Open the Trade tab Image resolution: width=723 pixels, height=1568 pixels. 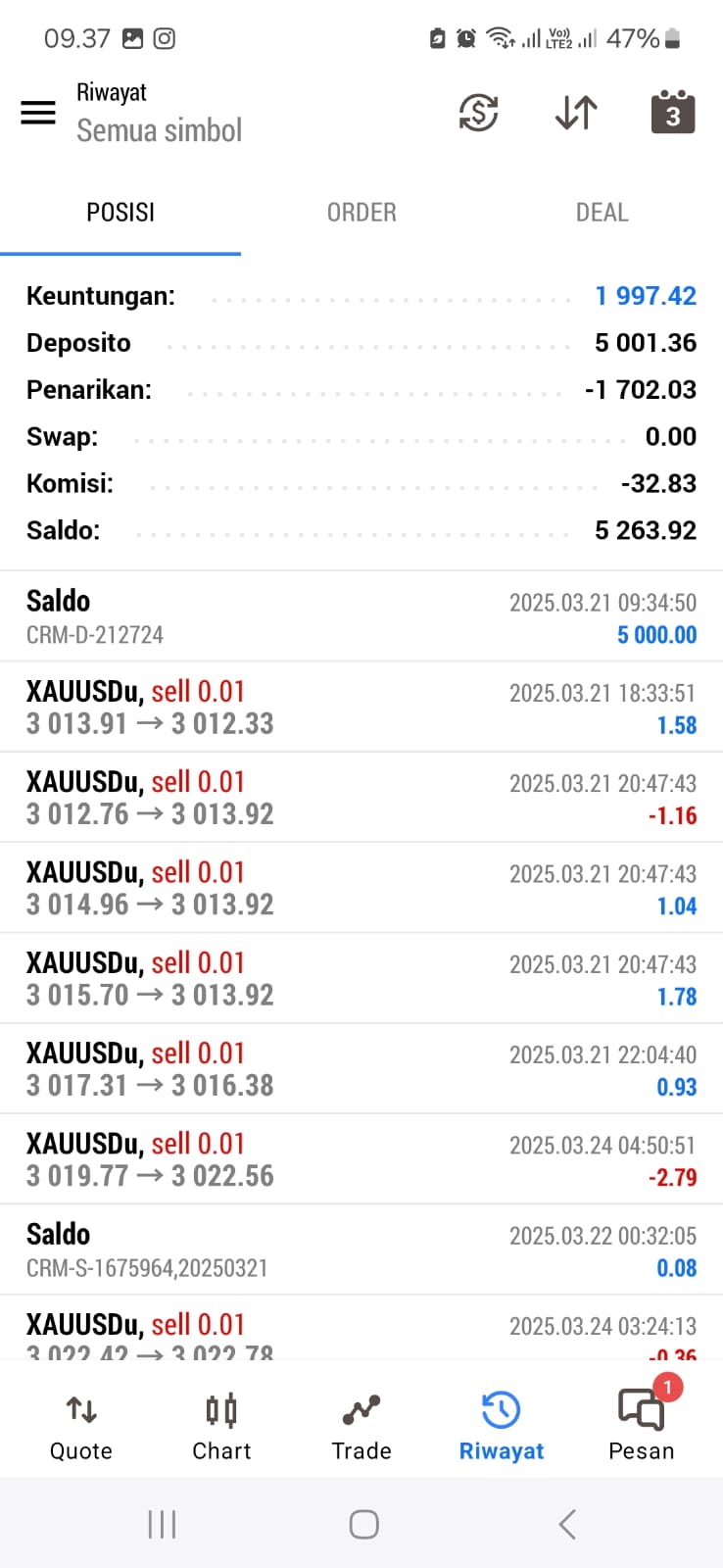pyautogui.click(x=361, y=1426)
